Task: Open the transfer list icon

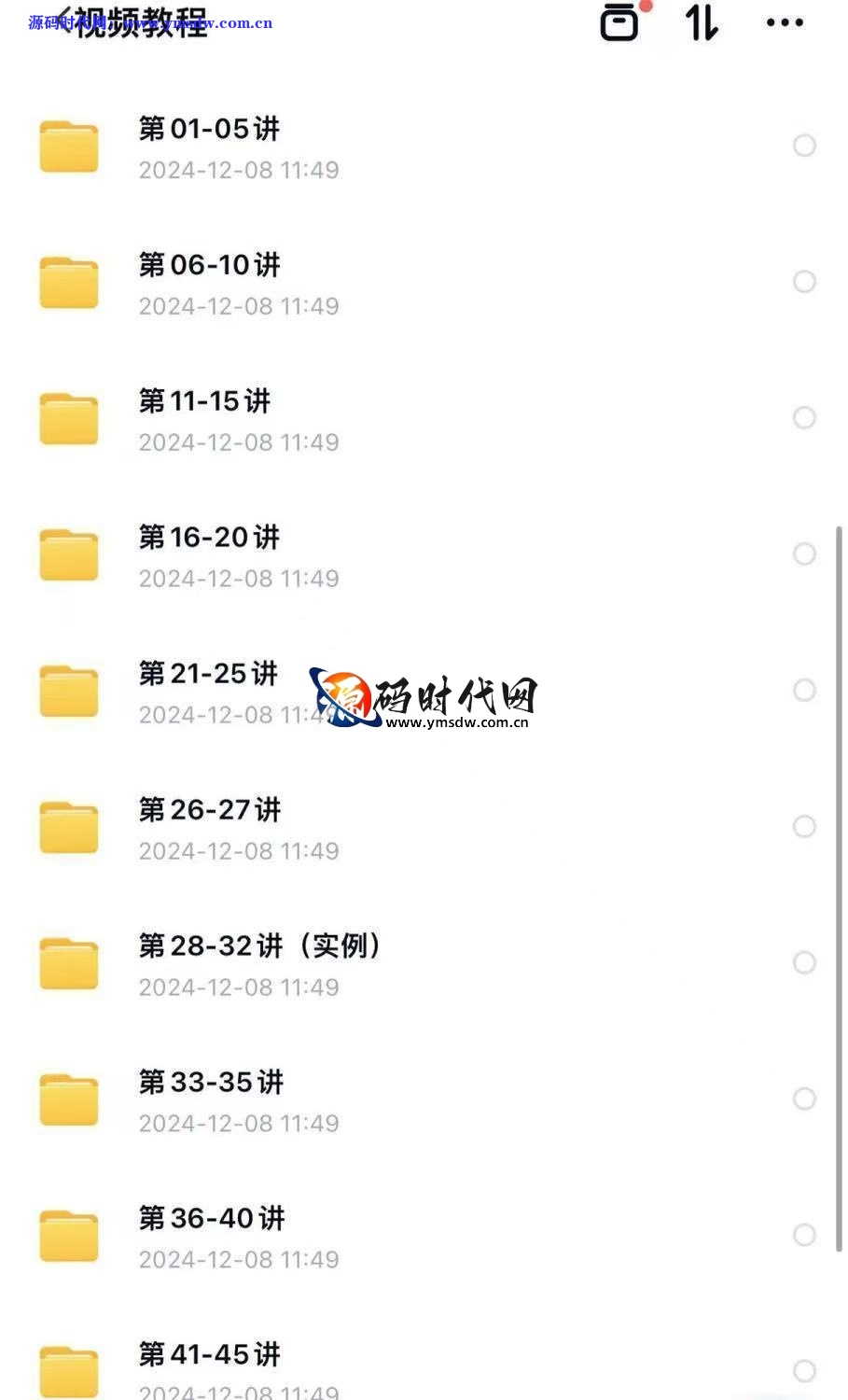Action: [619, 21]
